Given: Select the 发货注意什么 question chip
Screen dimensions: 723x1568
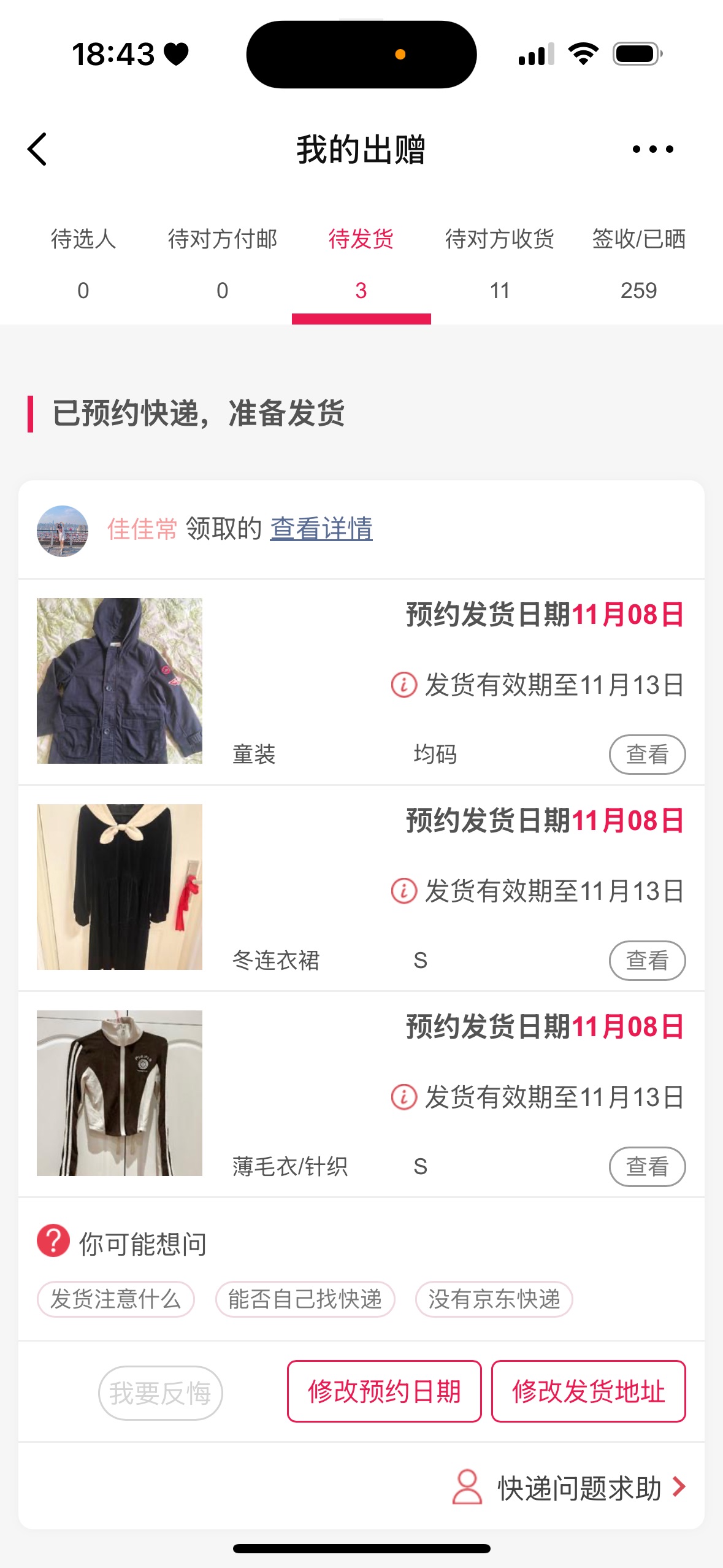Looking at the screenshot, I should click(116, 1299).
